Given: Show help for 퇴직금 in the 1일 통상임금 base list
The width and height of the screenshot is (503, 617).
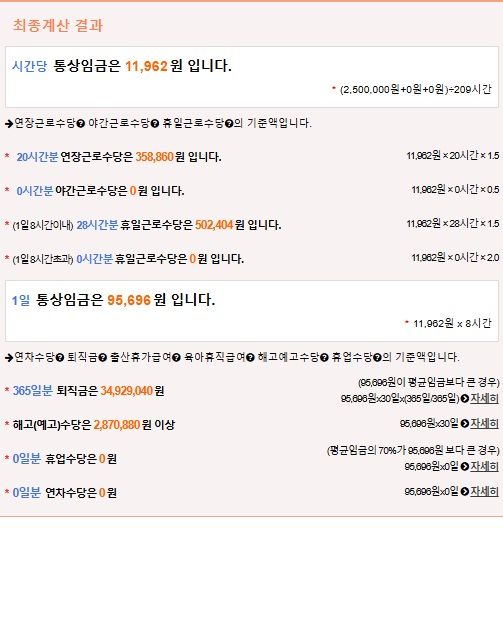Looking at the screenshot, I should click(x=103, y=358).
